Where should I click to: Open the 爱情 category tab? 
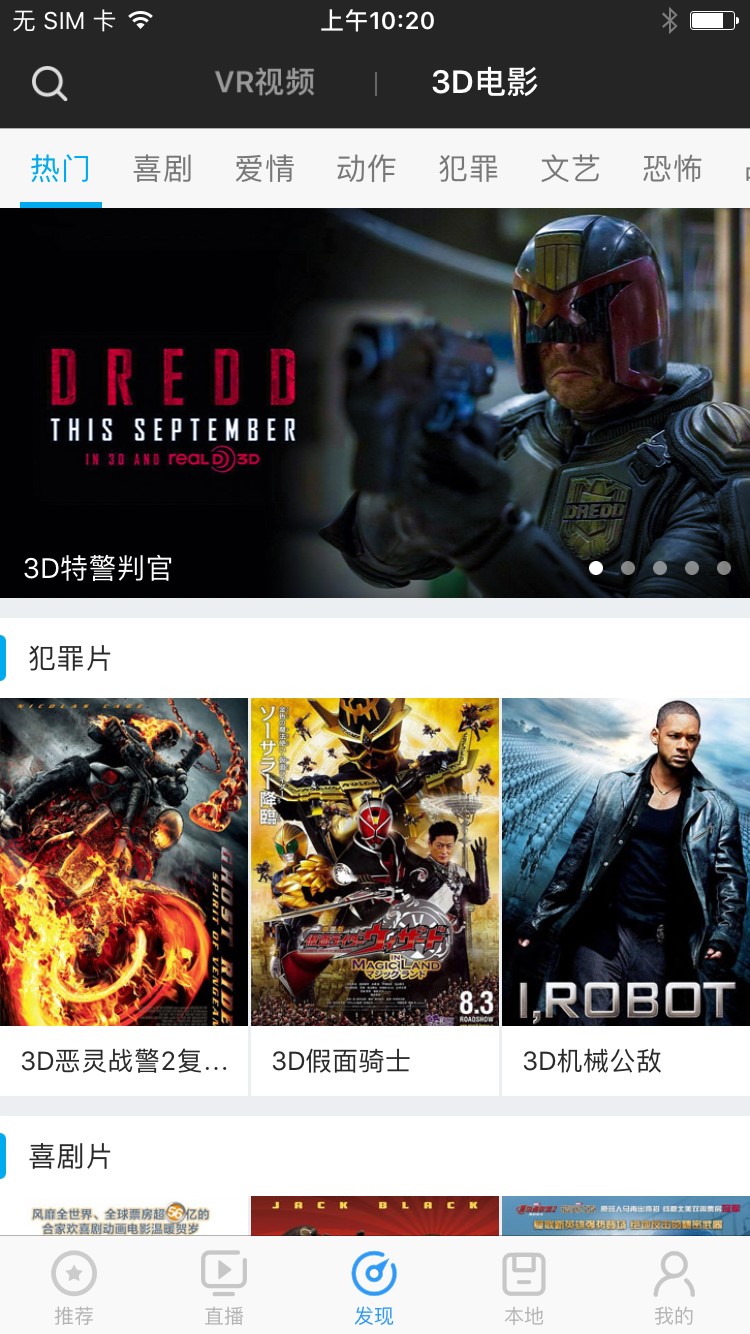coord(265,168)
